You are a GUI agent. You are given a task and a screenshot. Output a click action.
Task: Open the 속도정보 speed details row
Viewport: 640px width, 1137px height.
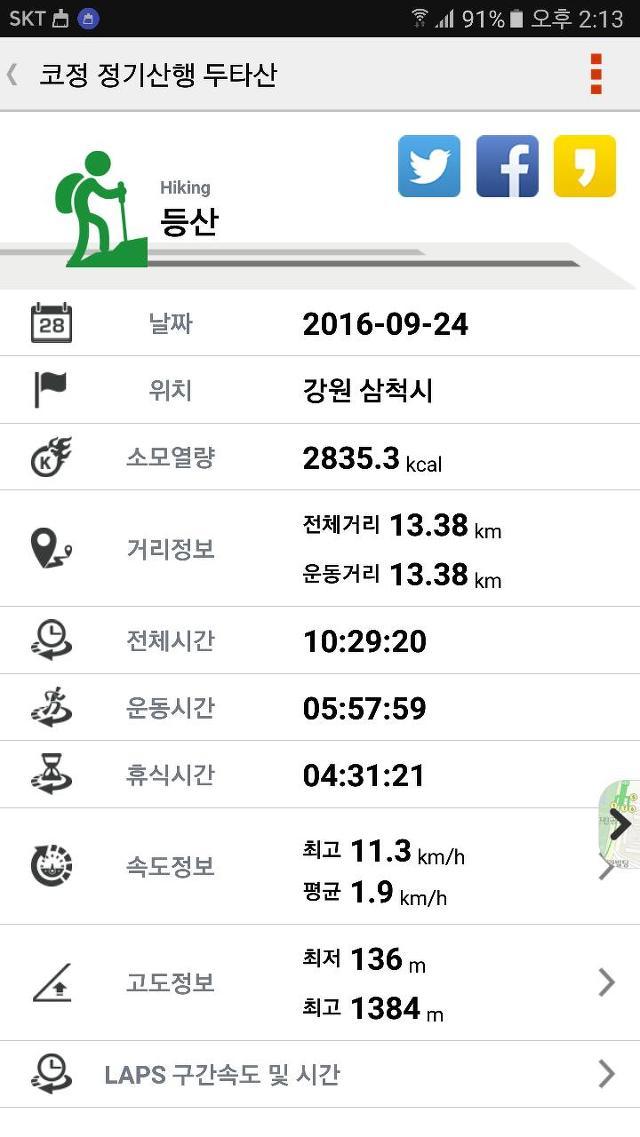click(x=320, y=867)
